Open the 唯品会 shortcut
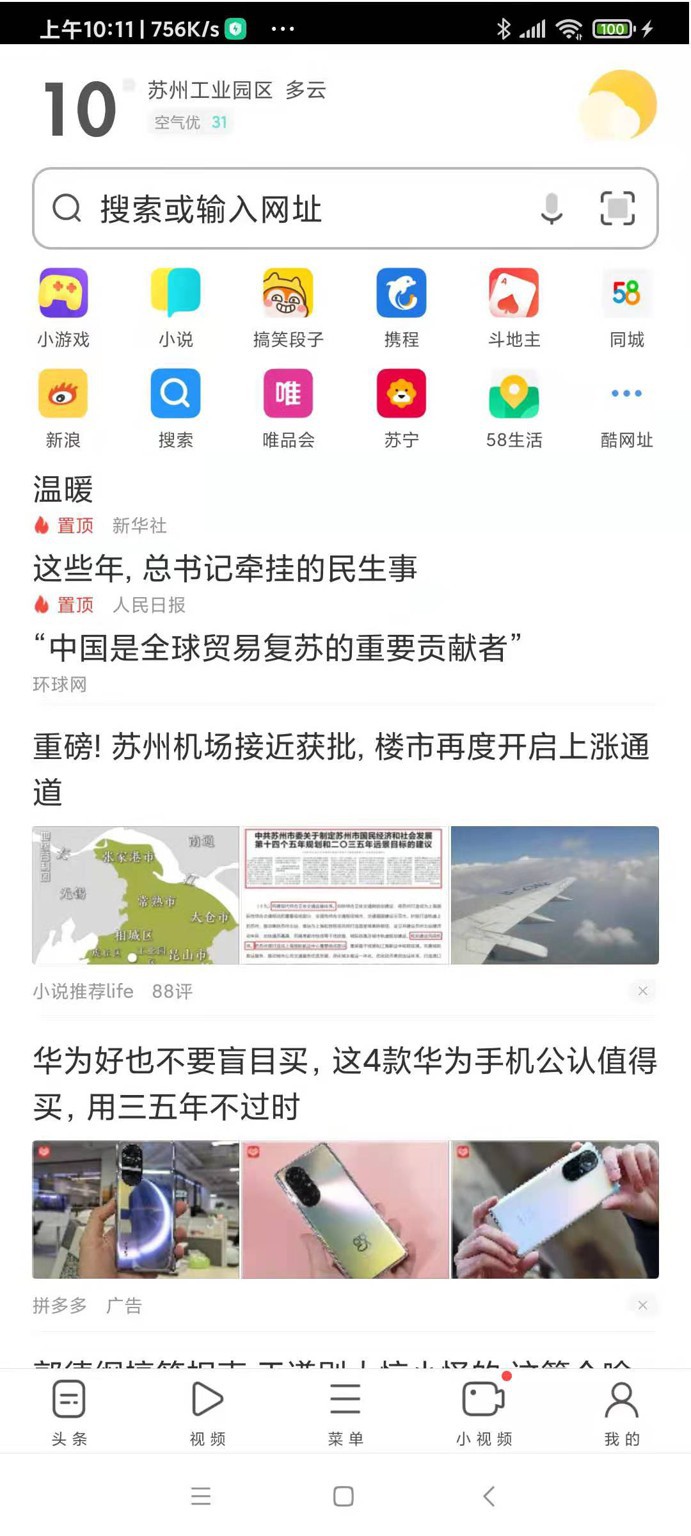 pyautogui.click(x=288, y=408)
